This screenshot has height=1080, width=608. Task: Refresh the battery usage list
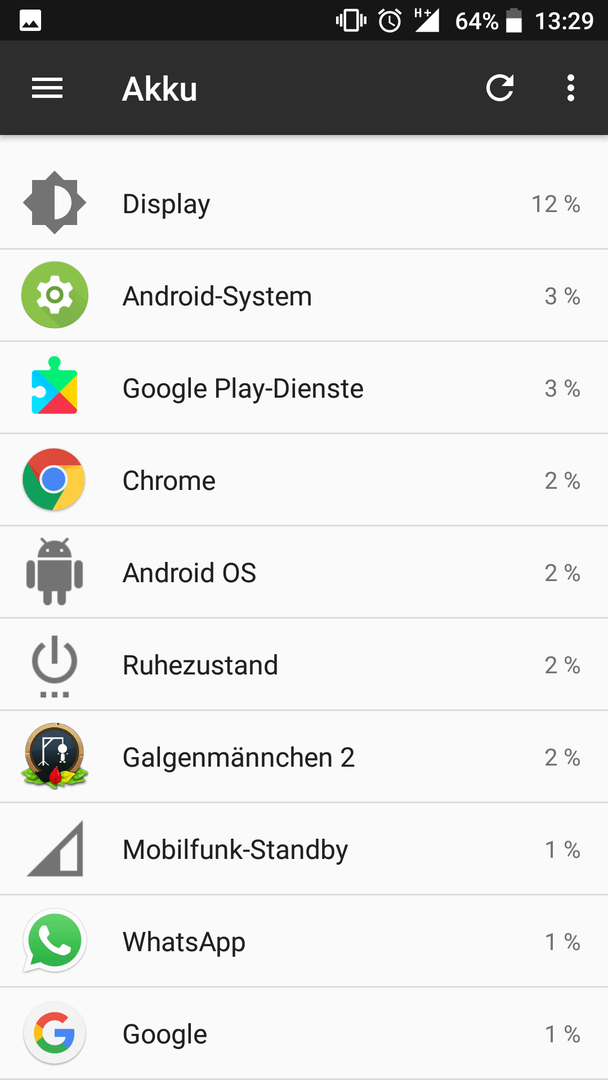click(x=500, y=88)
